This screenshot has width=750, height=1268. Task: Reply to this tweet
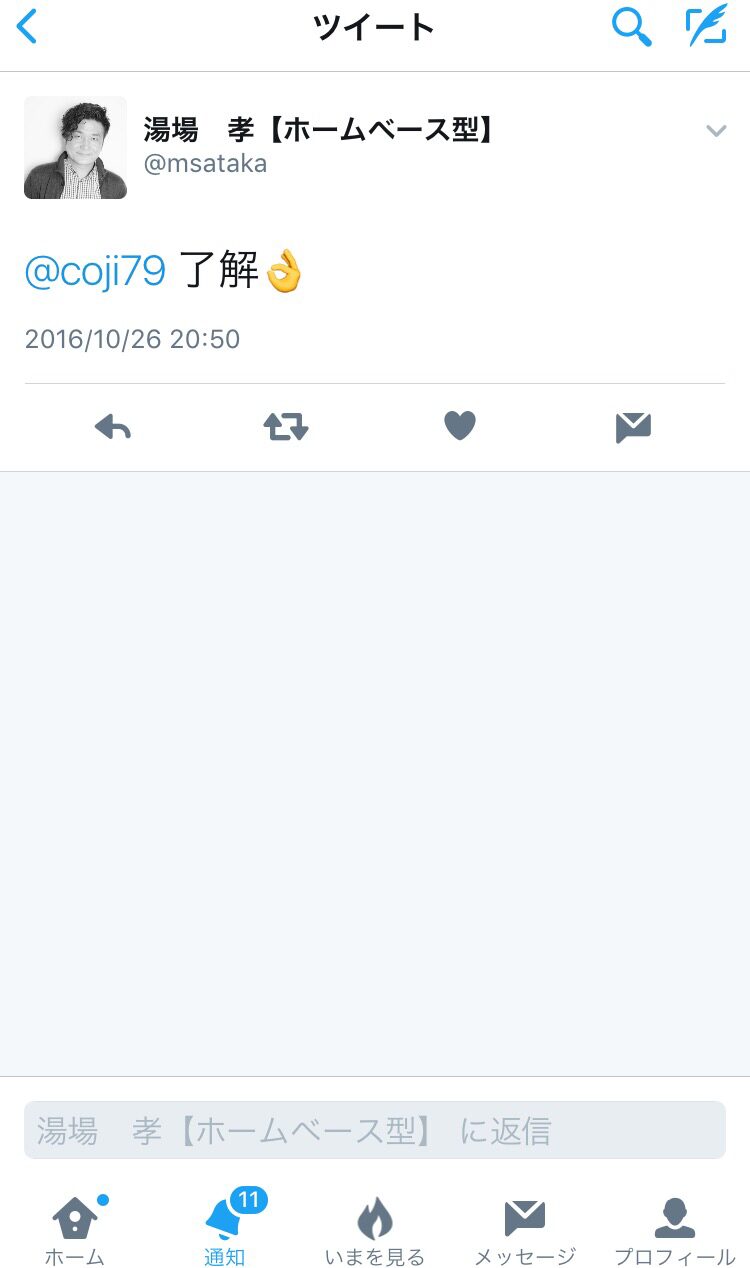click(113, 428)
